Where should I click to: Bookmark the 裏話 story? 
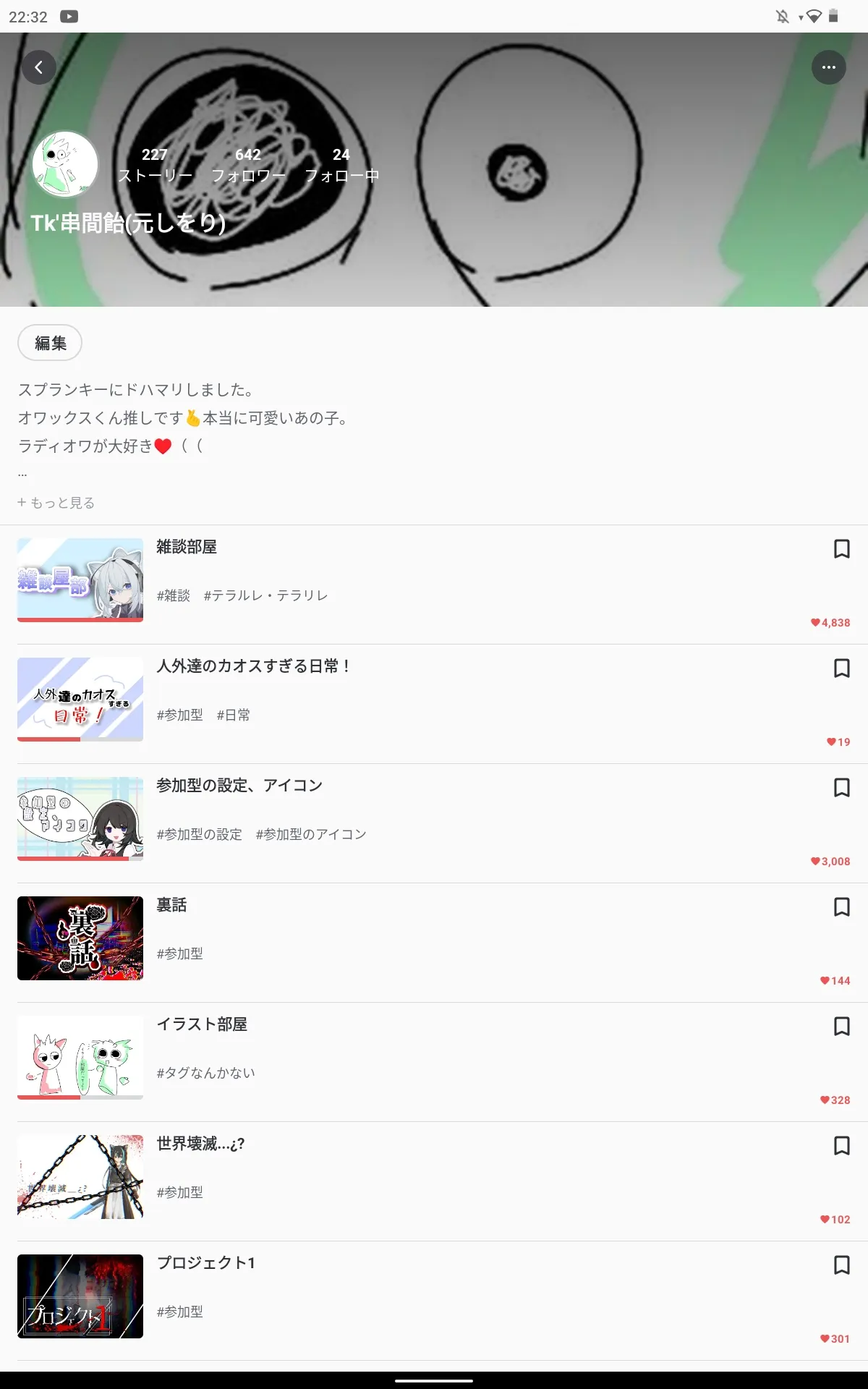point(841,907)
